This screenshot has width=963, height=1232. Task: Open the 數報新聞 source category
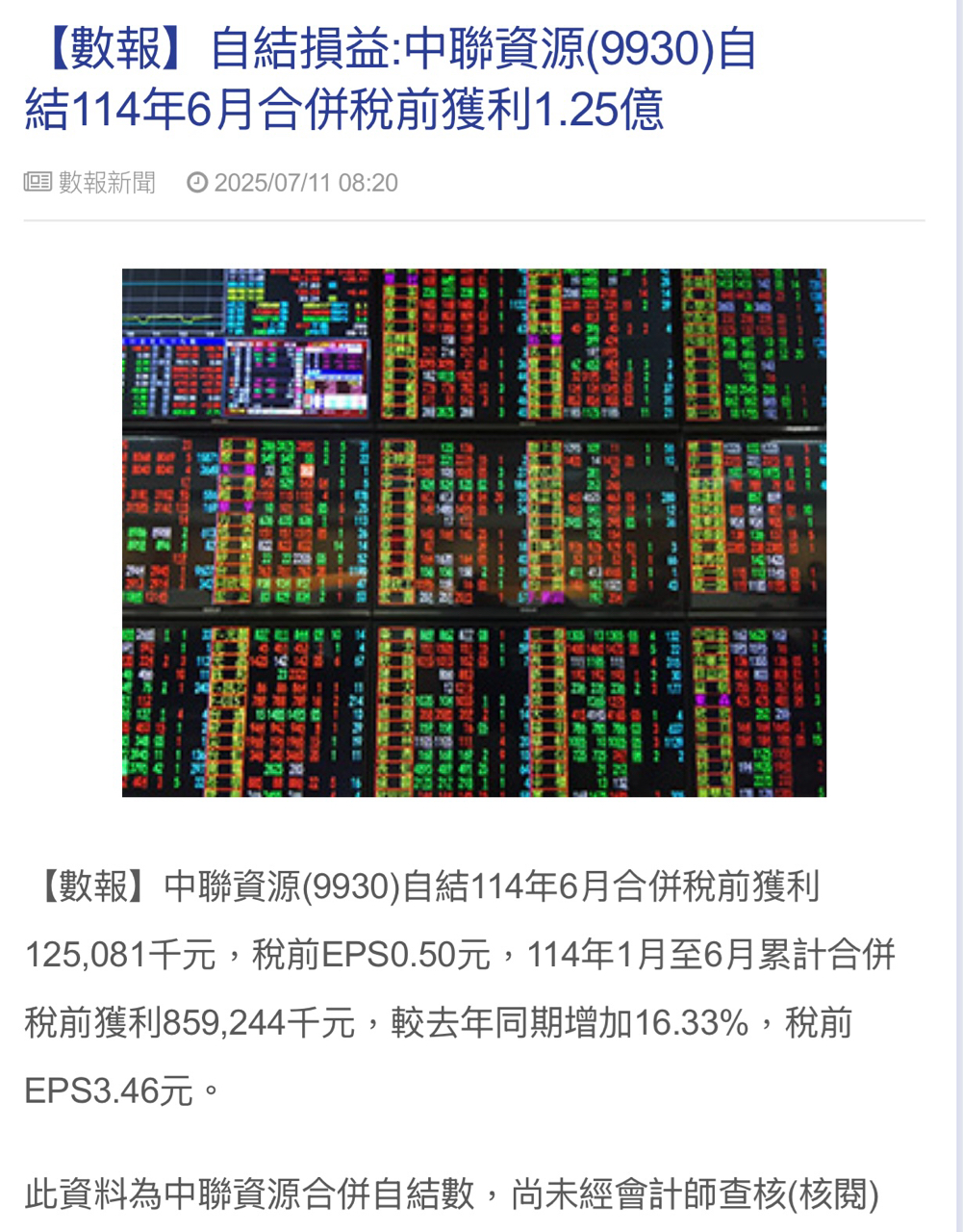click(x=107, y=183)
